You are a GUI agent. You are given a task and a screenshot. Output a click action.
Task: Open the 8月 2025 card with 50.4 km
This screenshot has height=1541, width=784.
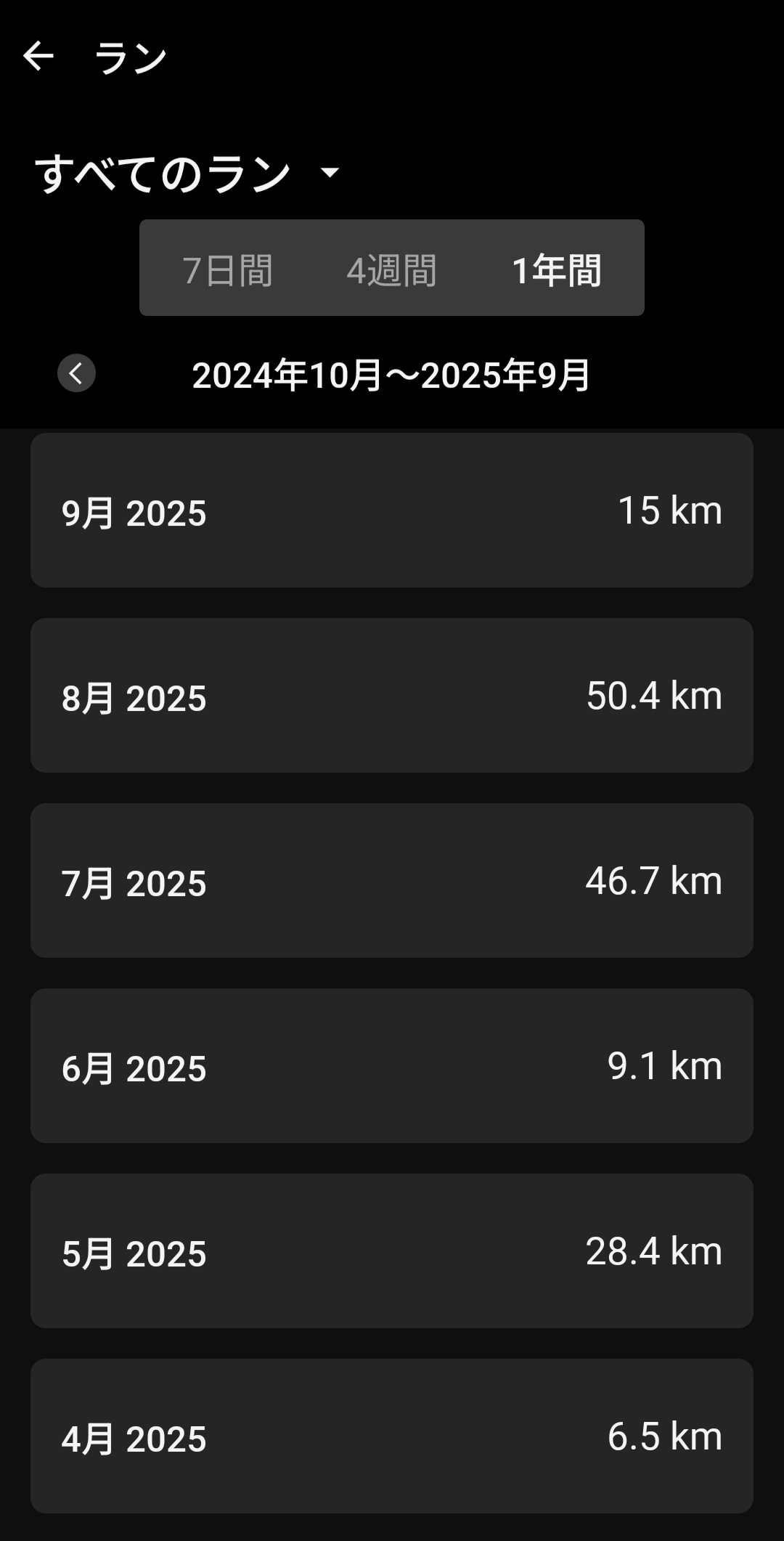click(392, 696)
